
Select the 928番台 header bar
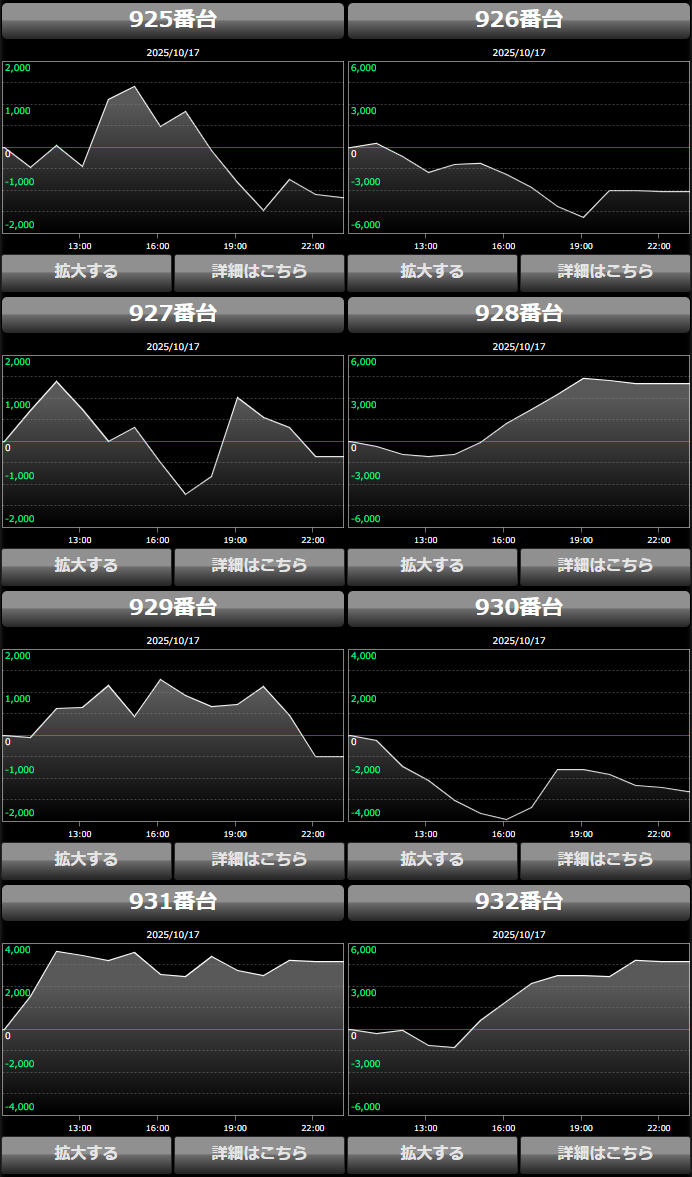[x=519, y=314]
